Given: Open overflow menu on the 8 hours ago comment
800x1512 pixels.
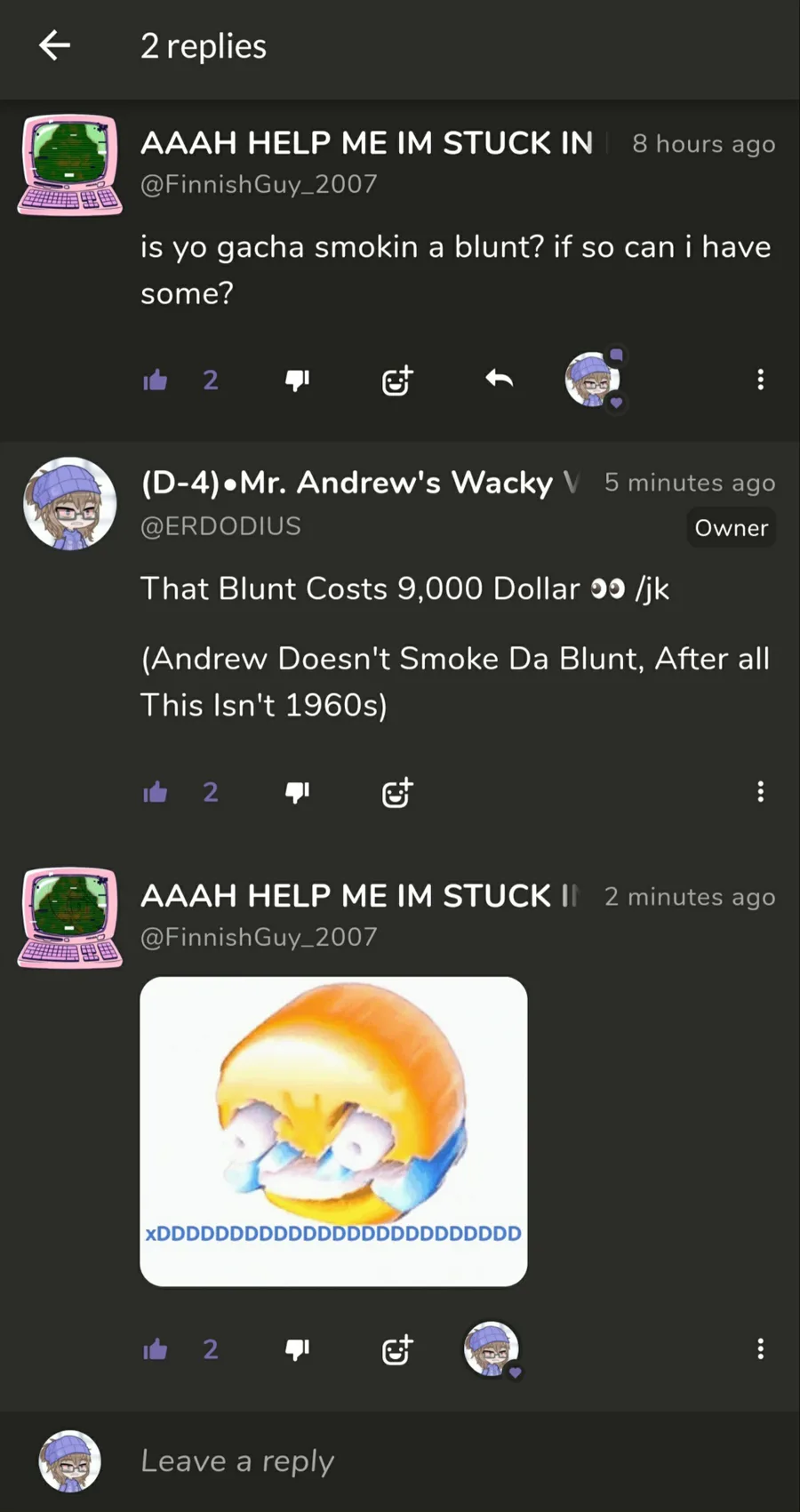Looking at the screenshot, I should click(760, 380).
